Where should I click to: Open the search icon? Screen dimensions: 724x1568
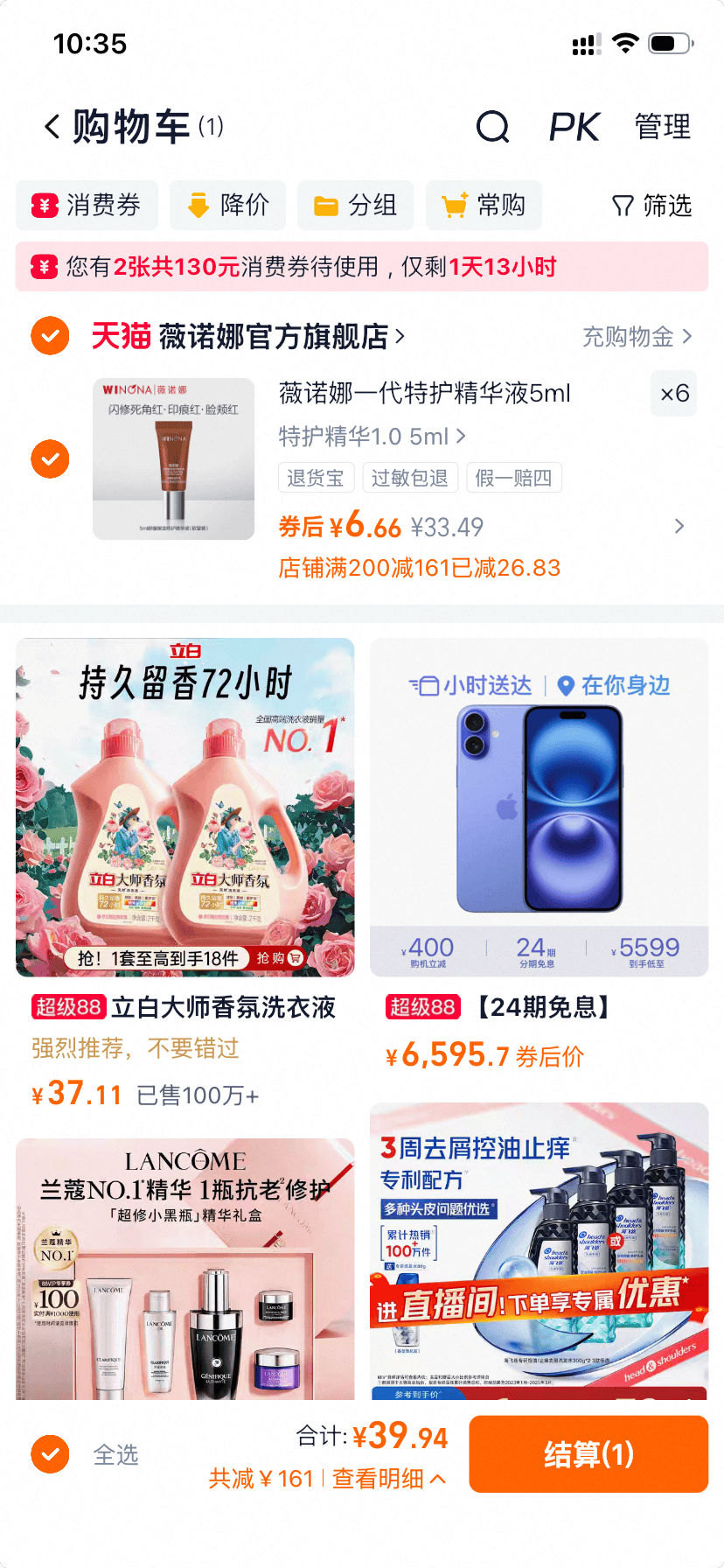click(493, 126)
